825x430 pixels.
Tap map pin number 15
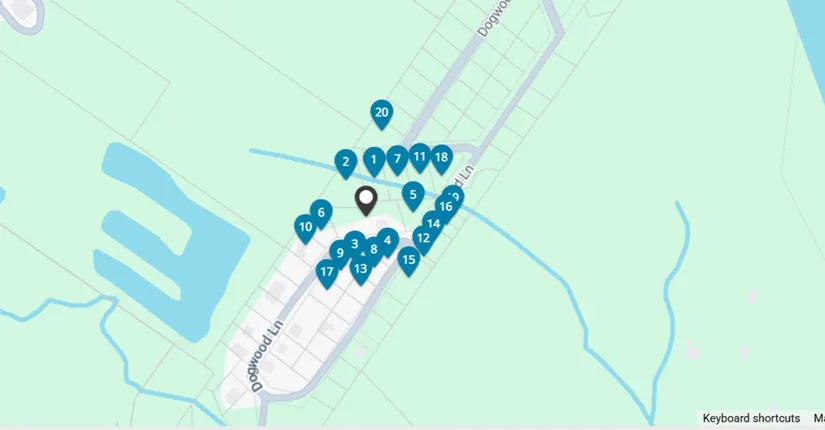[407, 259]
